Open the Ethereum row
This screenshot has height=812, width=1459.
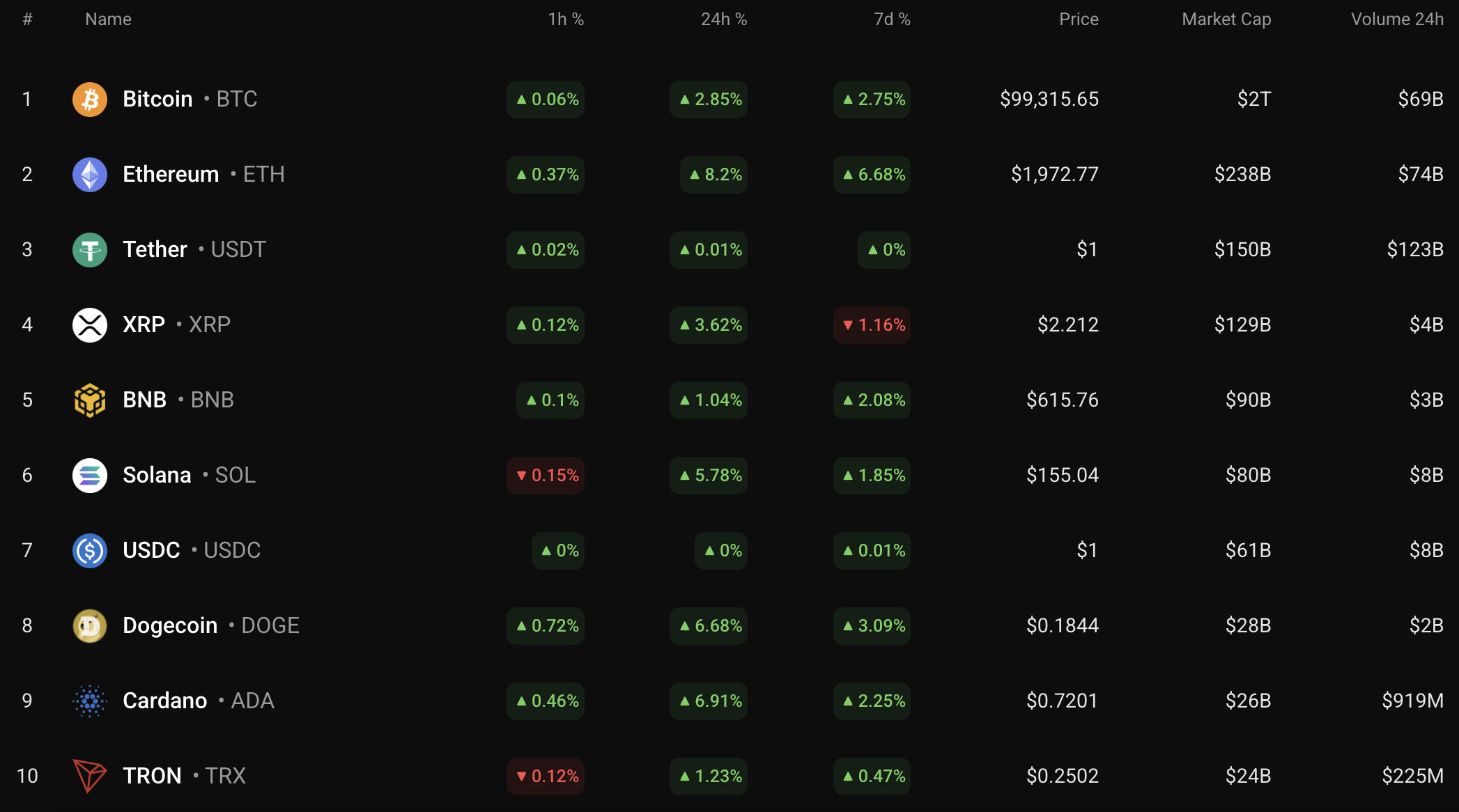(171, 174)
